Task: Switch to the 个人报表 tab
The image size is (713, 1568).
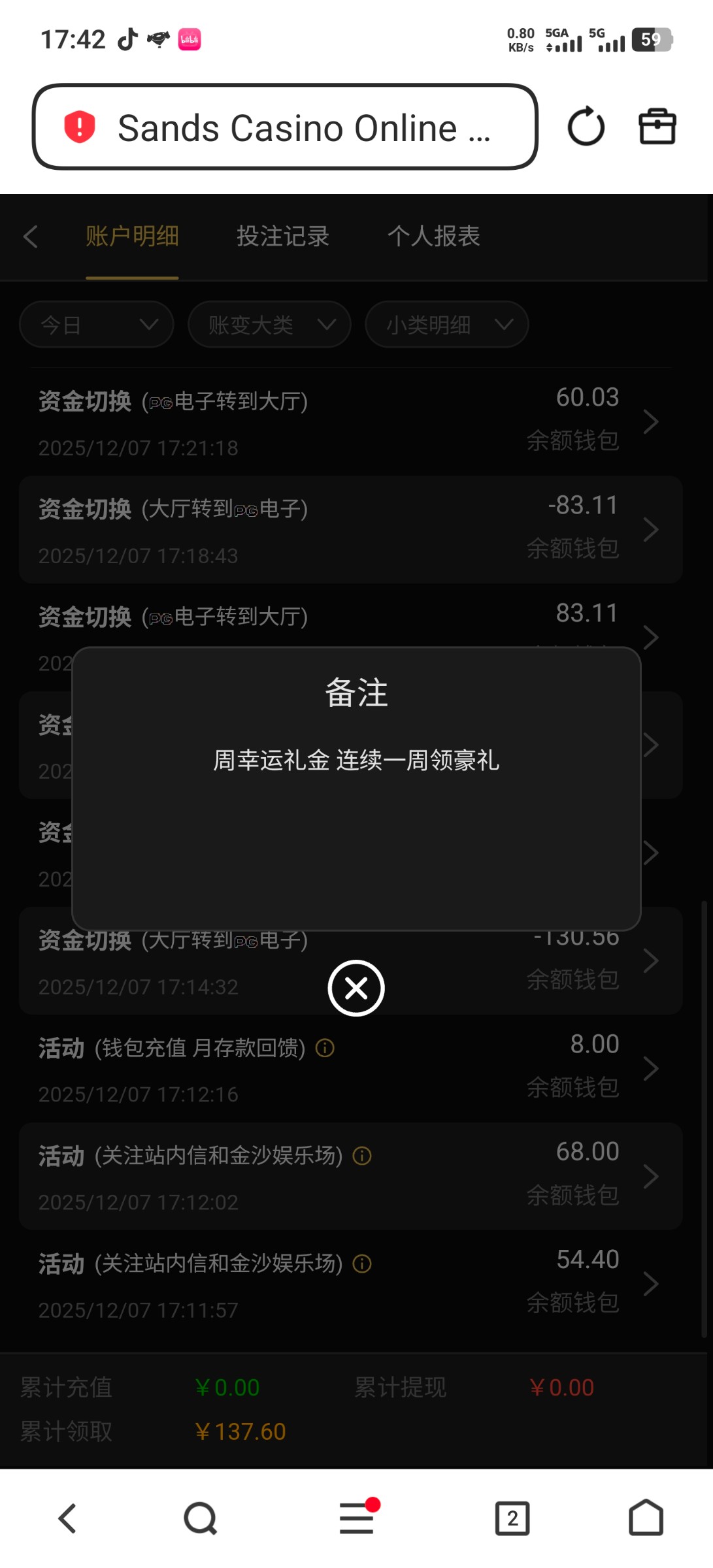Action: 433,237
